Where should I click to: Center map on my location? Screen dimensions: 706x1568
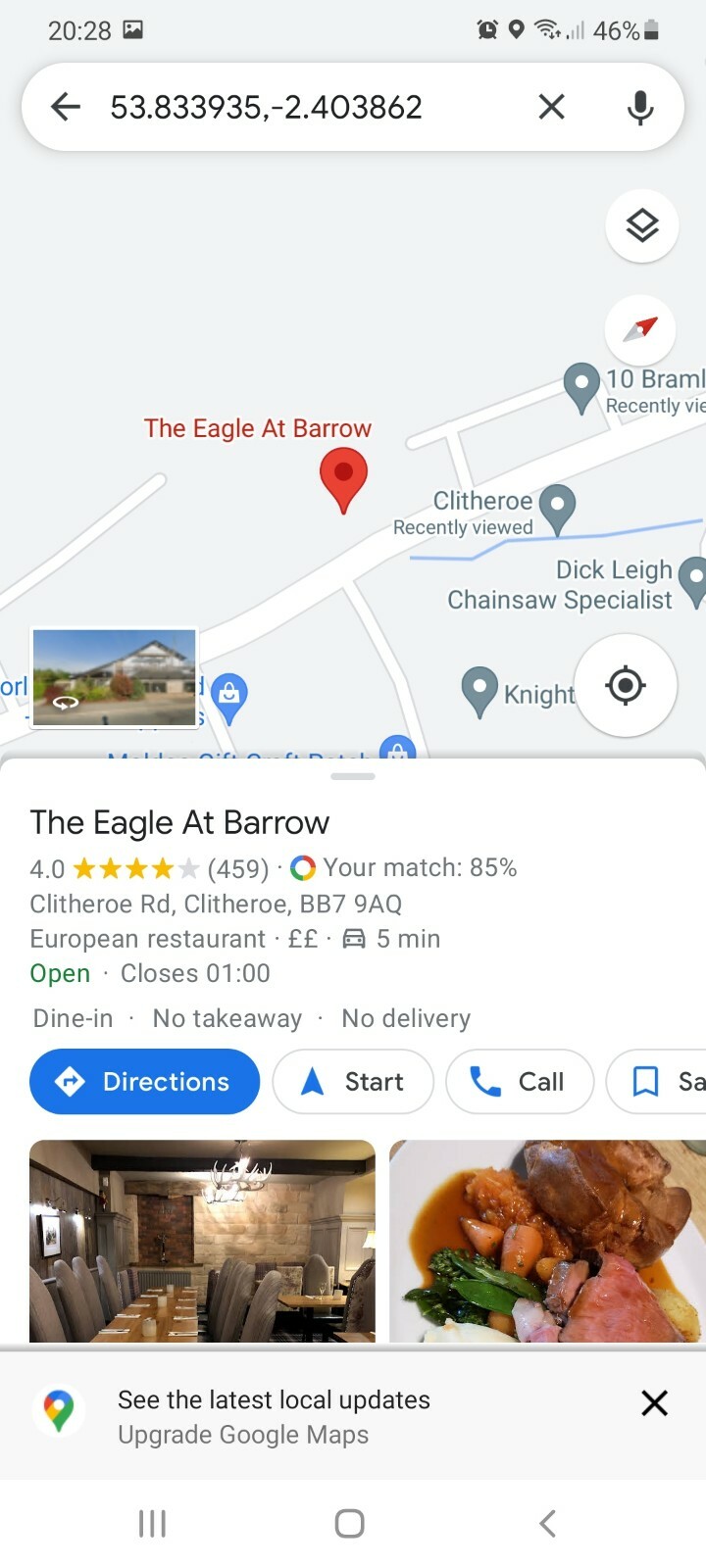pyautogui.click(x=625, y=685)
